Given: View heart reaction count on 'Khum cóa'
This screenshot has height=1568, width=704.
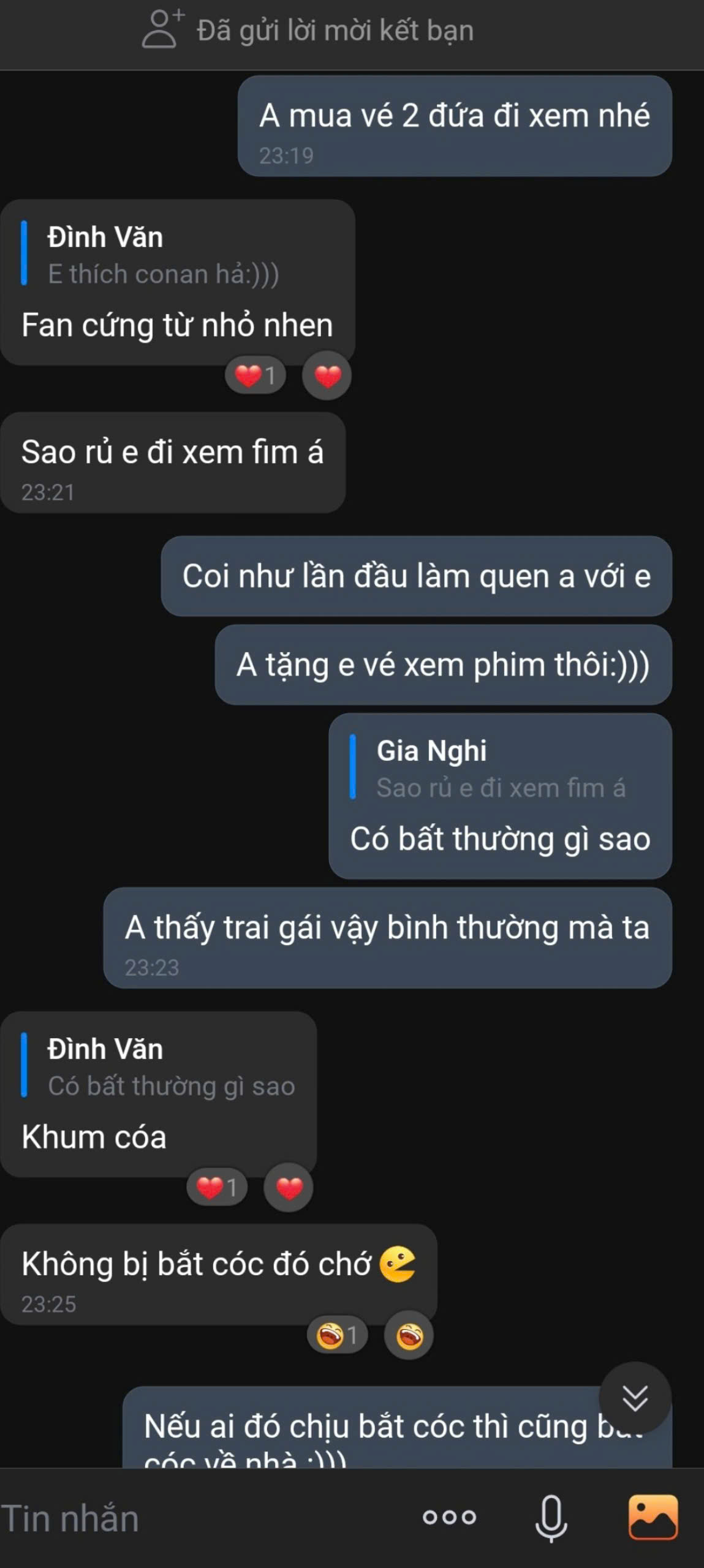Looking at the screenshot, I should (x=217, y=1188).
